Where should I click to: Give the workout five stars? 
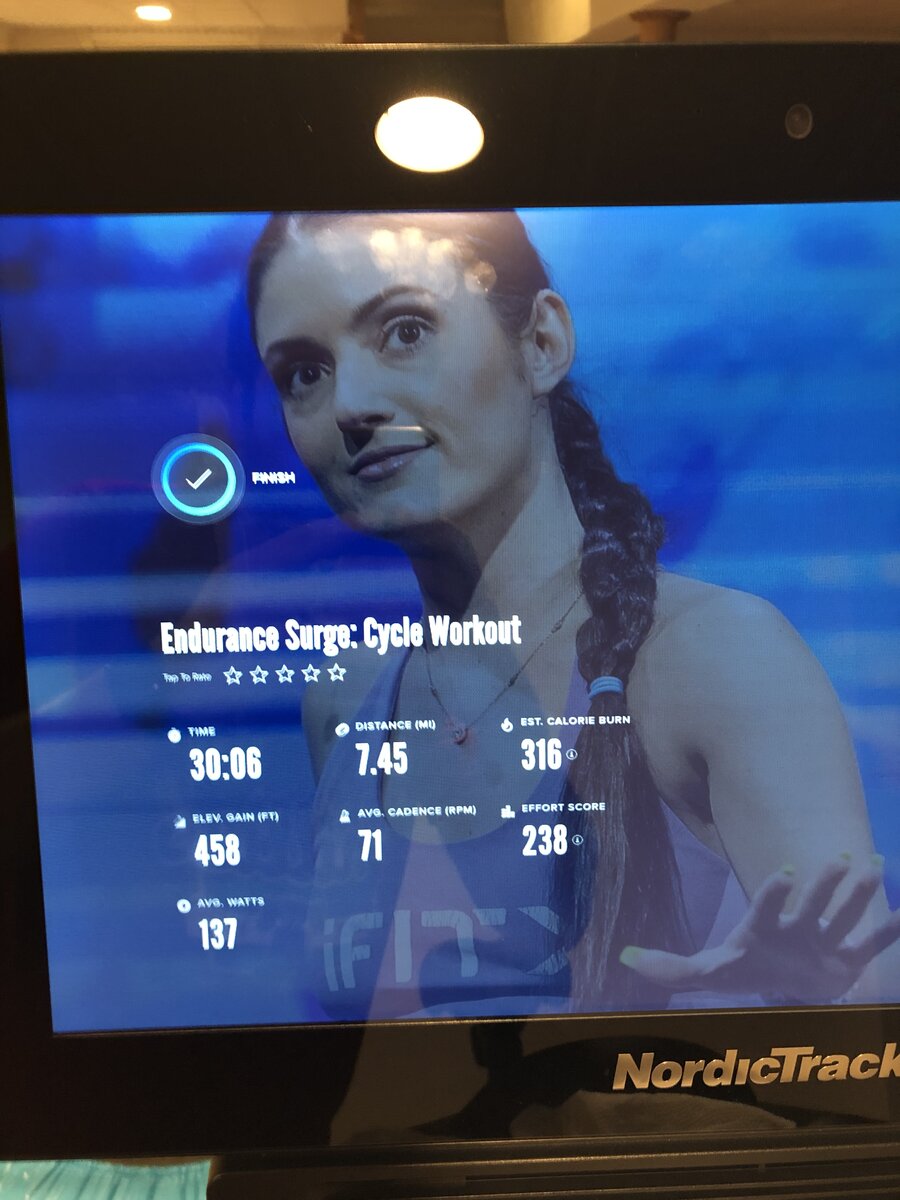coord(337,673)
